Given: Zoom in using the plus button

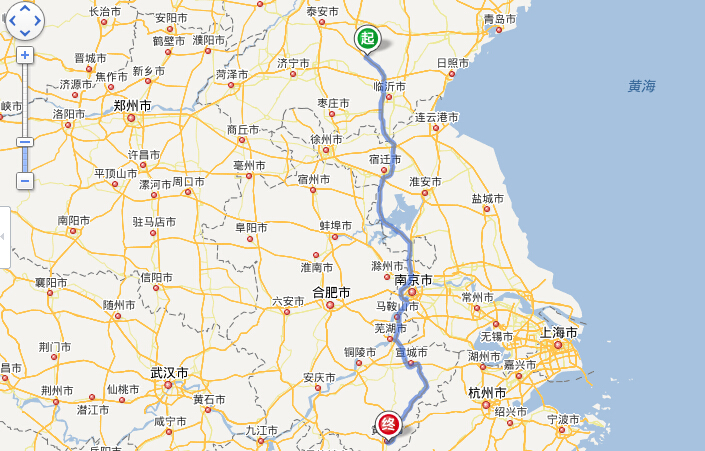Looking at the screenshot, I should 25,55.
